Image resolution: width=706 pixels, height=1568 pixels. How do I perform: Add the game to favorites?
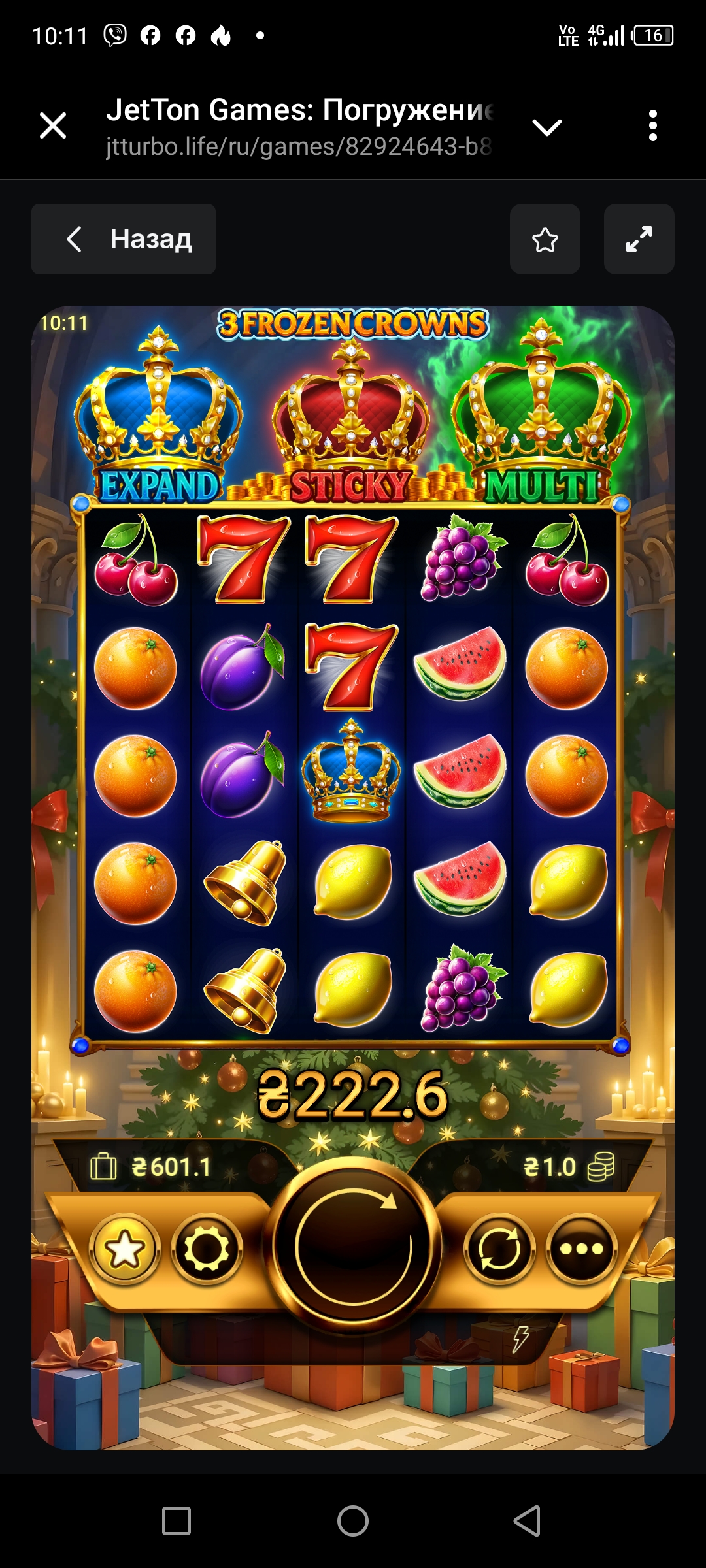pos(545,239)
